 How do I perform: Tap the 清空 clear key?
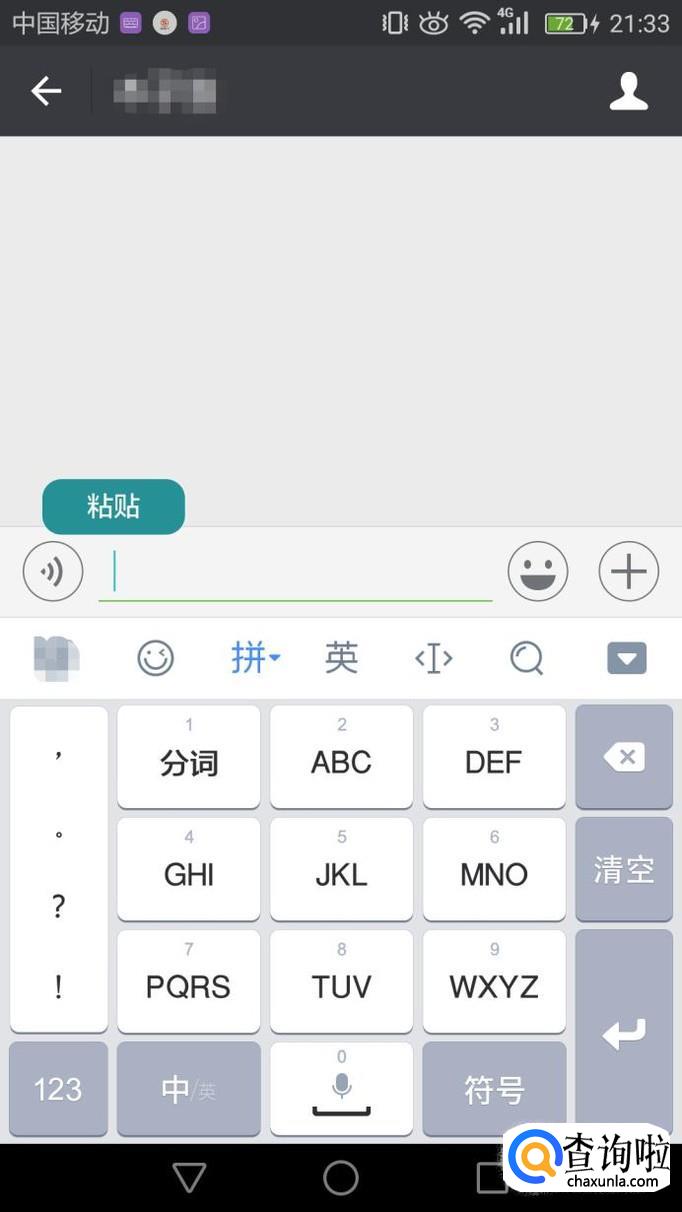[x=624, y=869]
